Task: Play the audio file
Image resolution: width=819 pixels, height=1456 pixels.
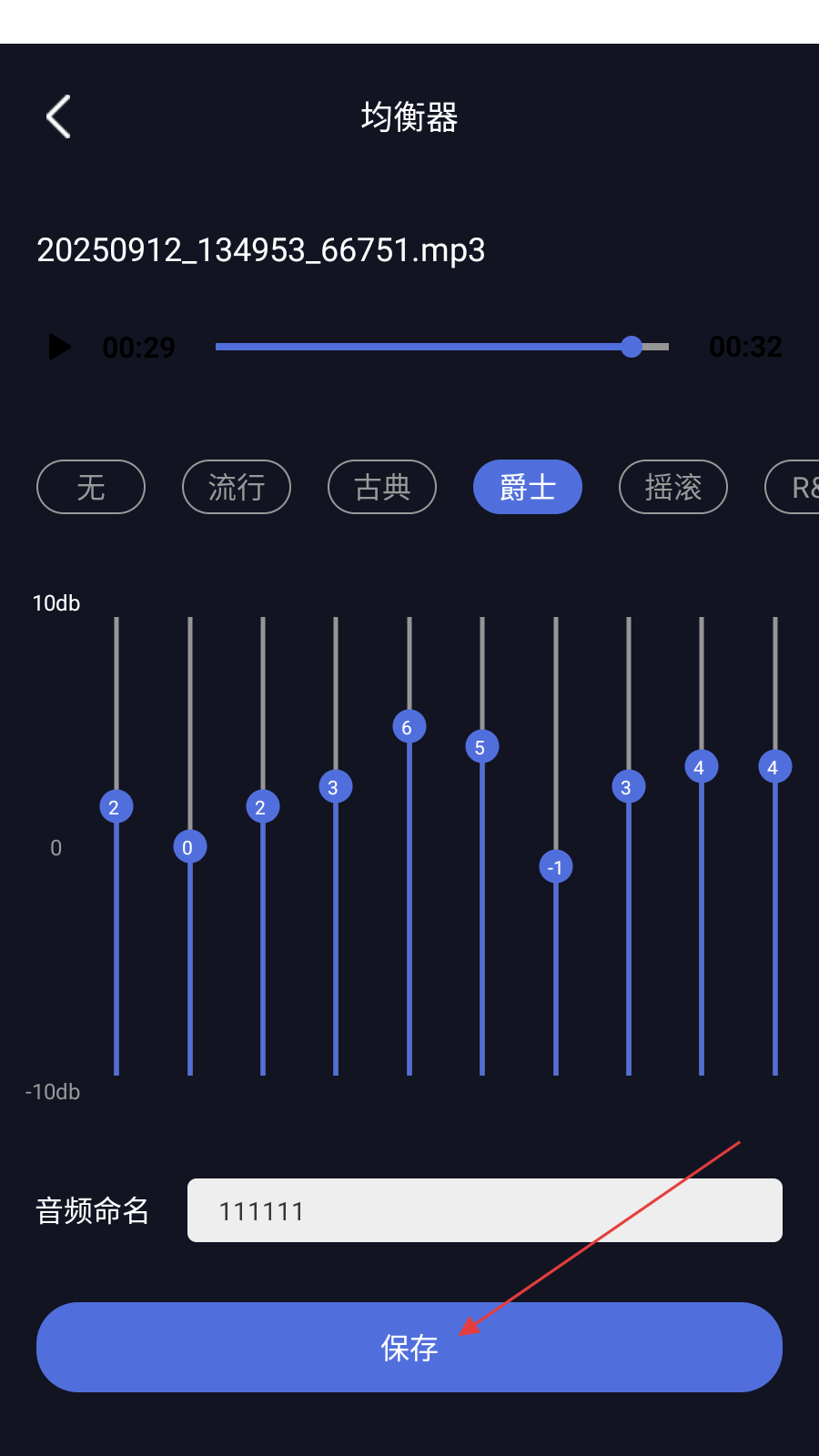Action: (60, 347)
